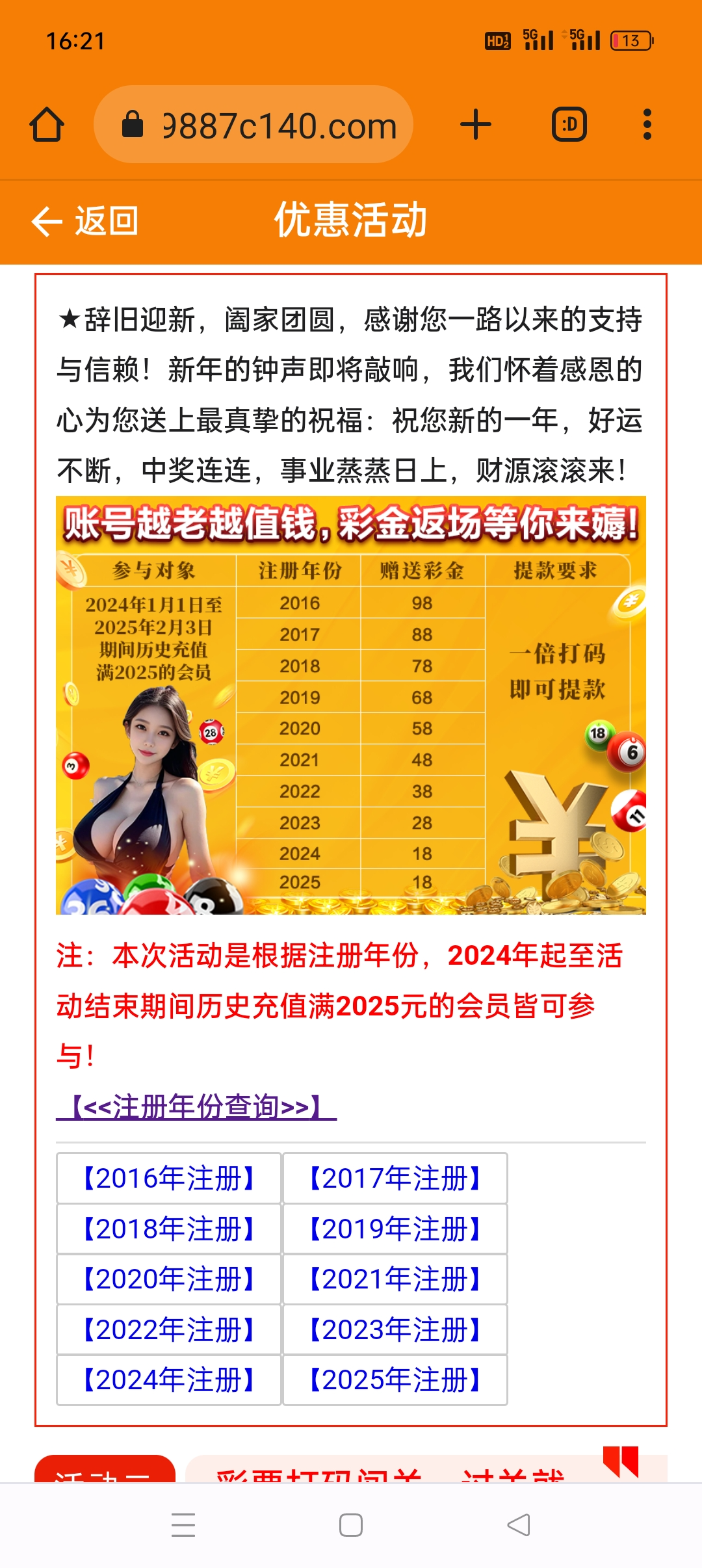Open 【2021年注册】

(395, 1279)
